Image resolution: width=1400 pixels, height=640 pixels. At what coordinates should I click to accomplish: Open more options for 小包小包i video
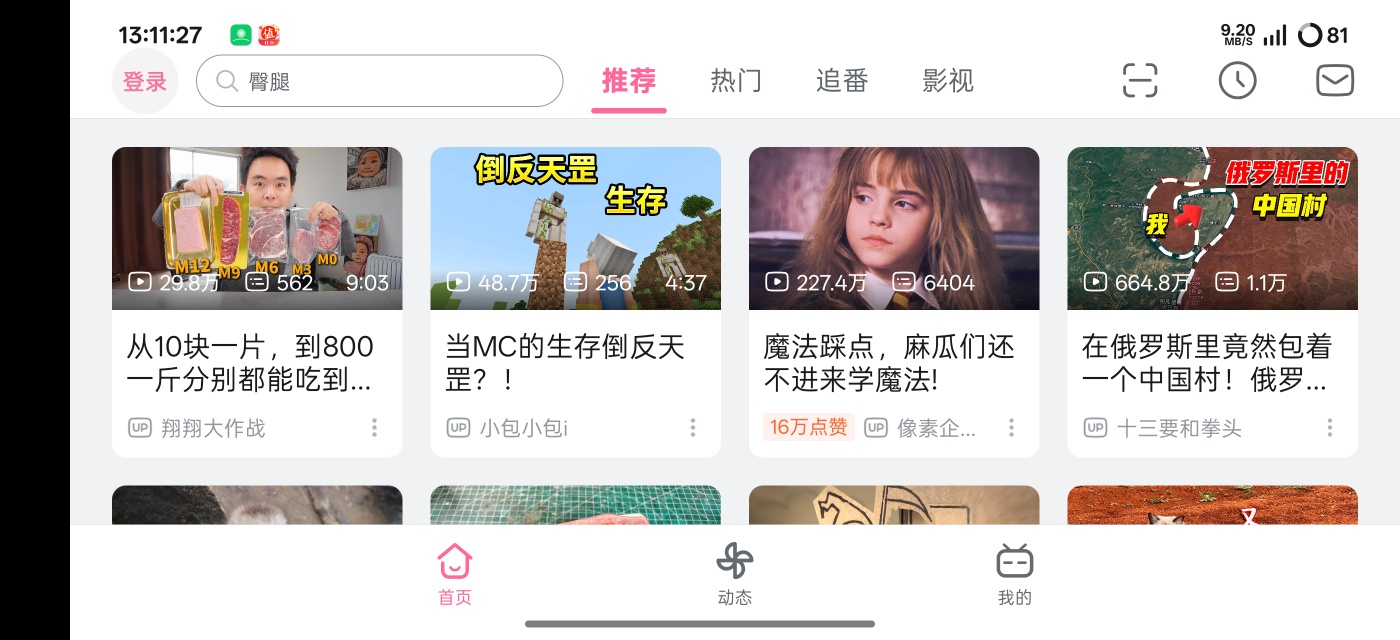tap(693, 428)
